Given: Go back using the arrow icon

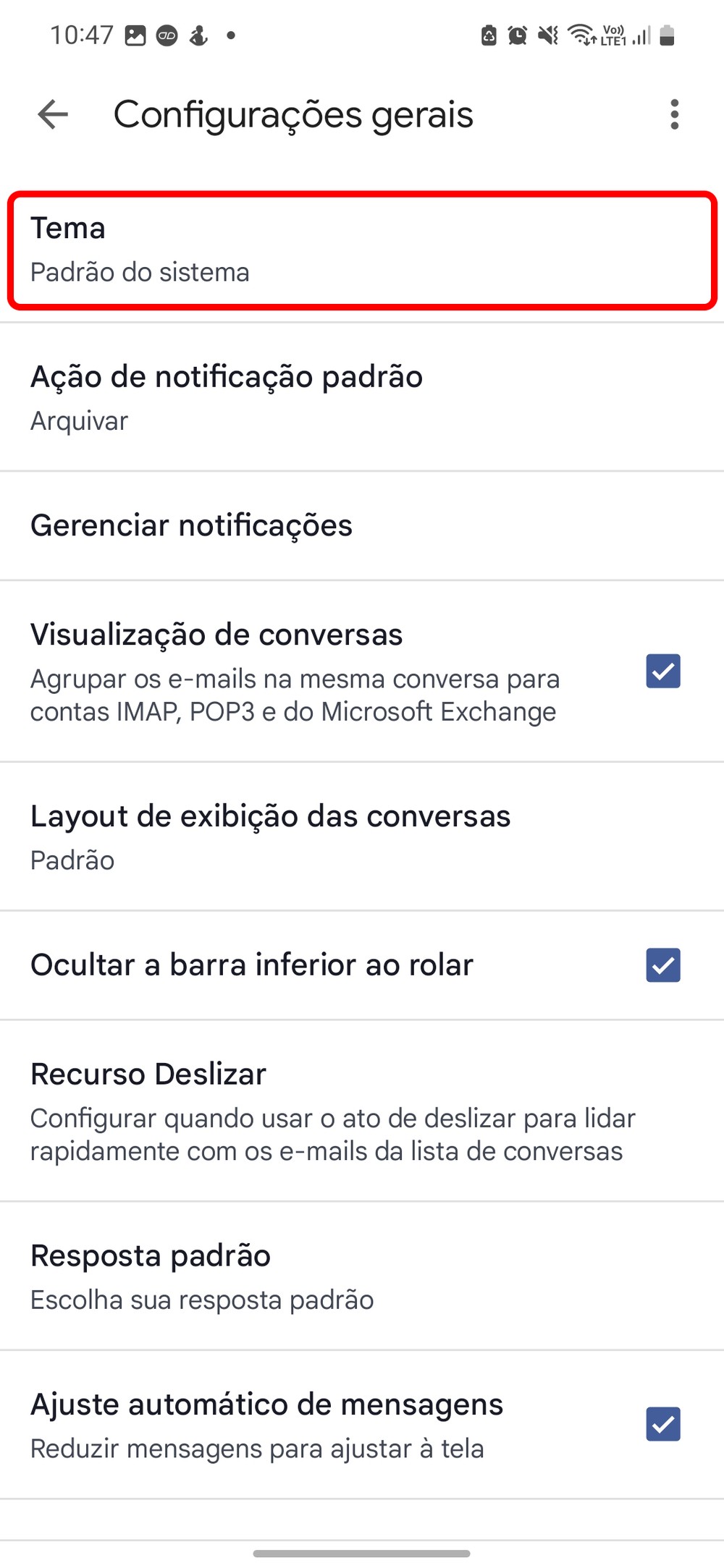Looking at the screenshot, I should click(x=53, y=114).
